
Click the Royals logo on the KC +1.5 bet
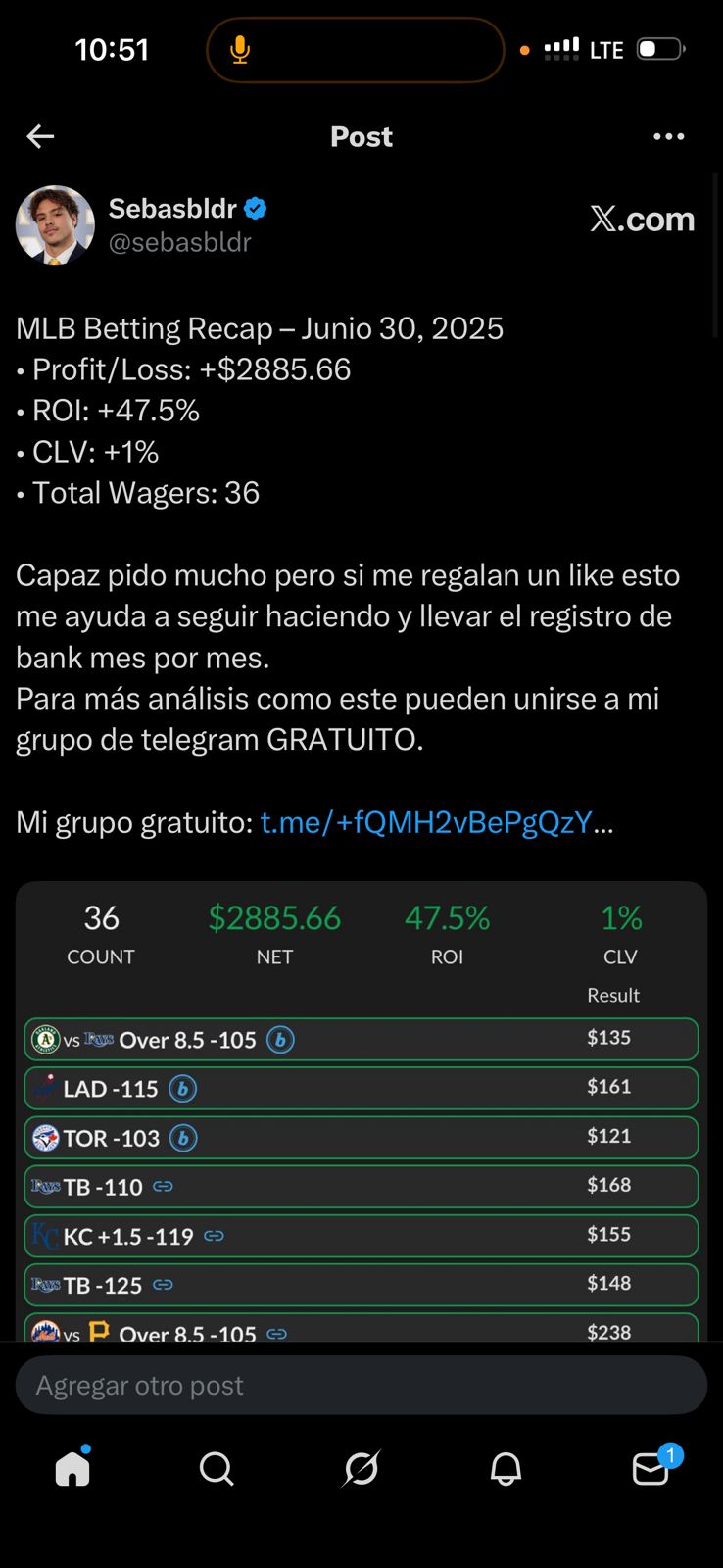[44, 1236]
